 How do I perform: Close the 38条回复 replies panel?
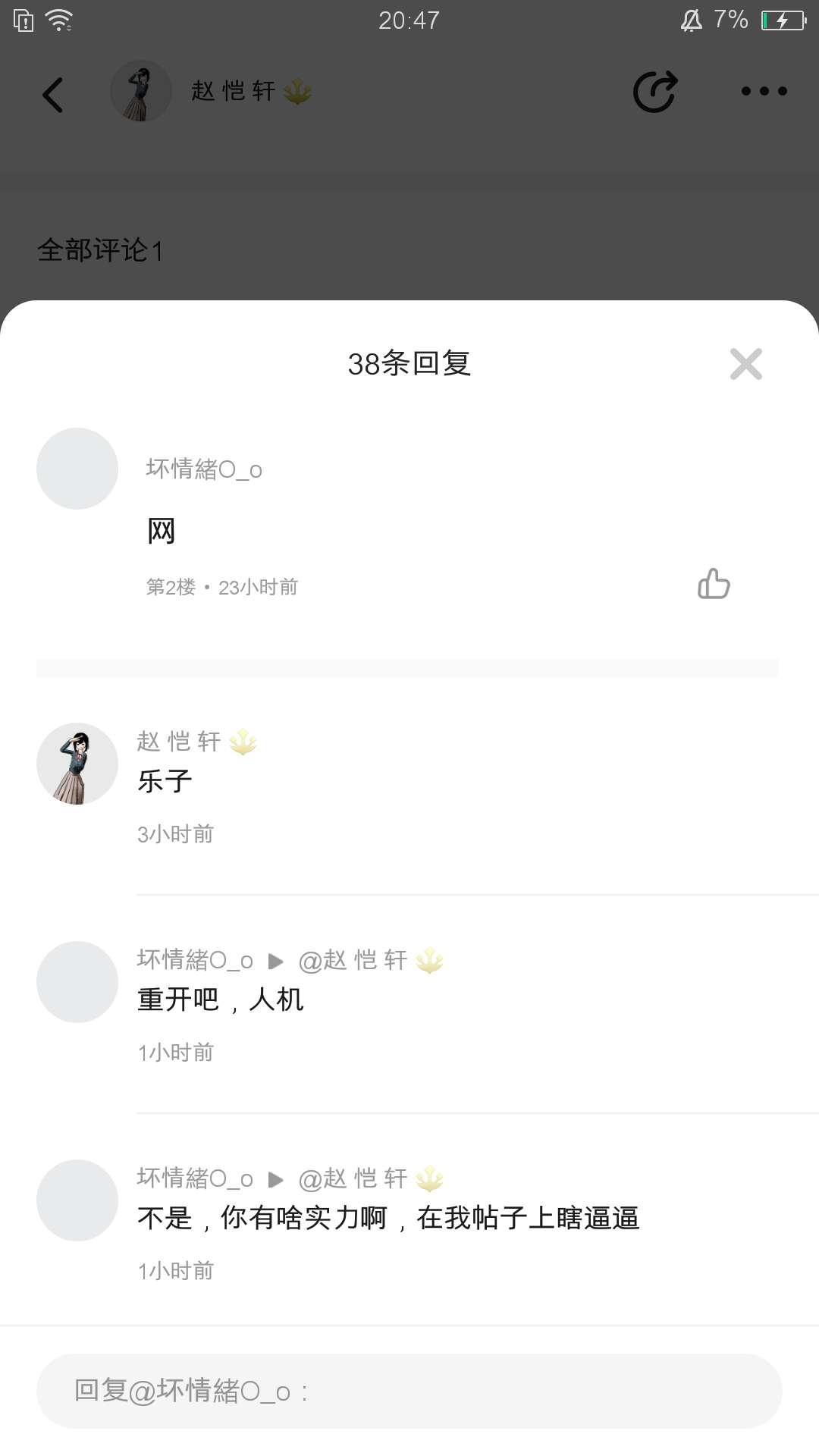click(x=745, y=364)
